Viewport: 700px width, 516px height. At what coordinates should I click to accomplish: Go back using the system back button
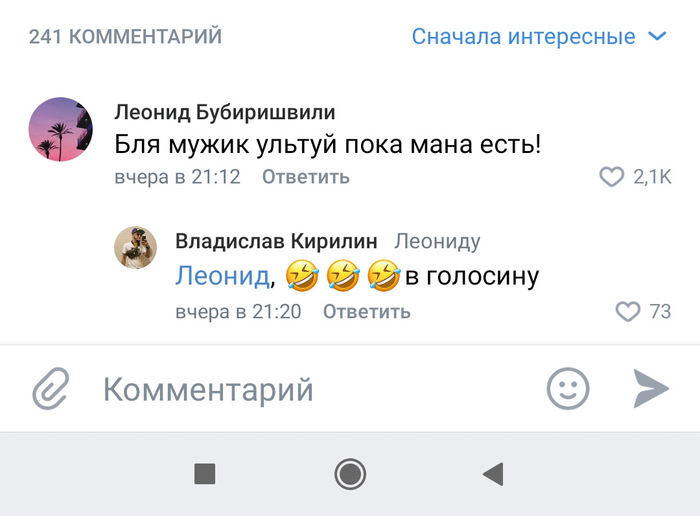pos(492,474)
